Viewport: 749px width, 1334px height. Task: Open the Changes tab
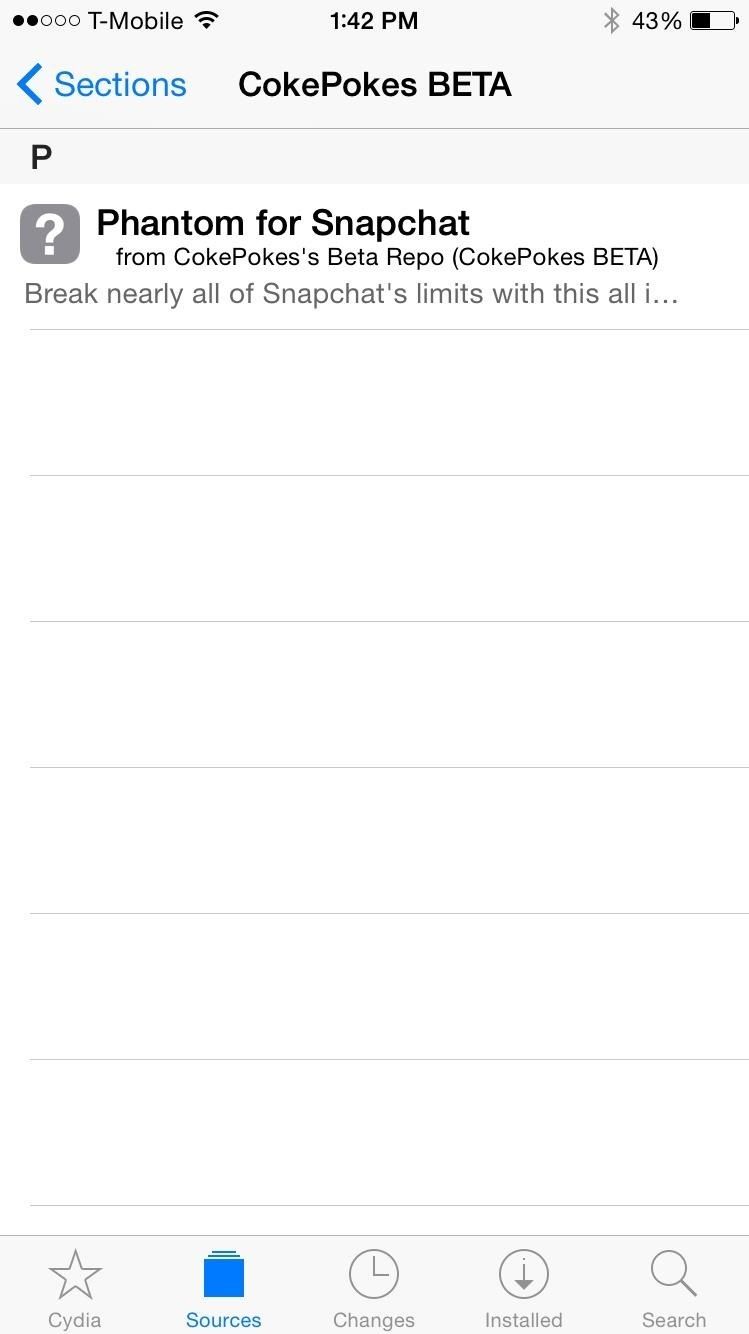tap(373, 1288)
